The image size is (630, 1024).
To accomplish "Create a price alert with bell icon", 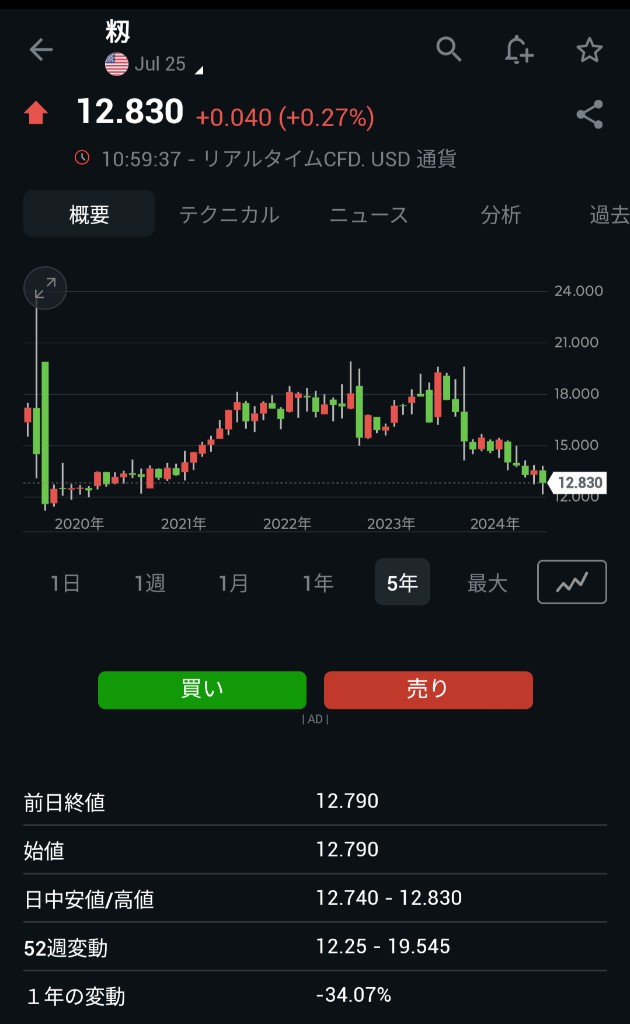I will [x=519, y=50].
